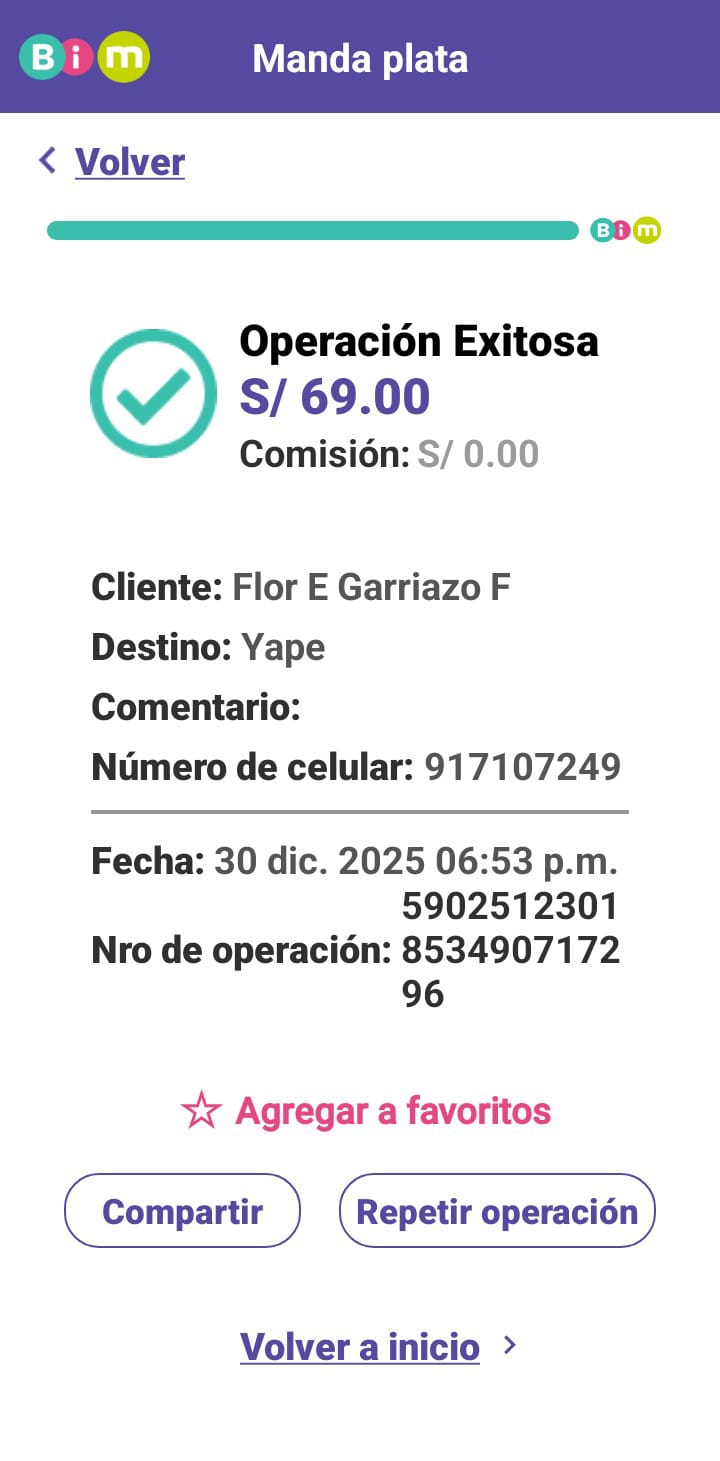
Task: Share the receipt with Compartir
Action: [182, 1211]
